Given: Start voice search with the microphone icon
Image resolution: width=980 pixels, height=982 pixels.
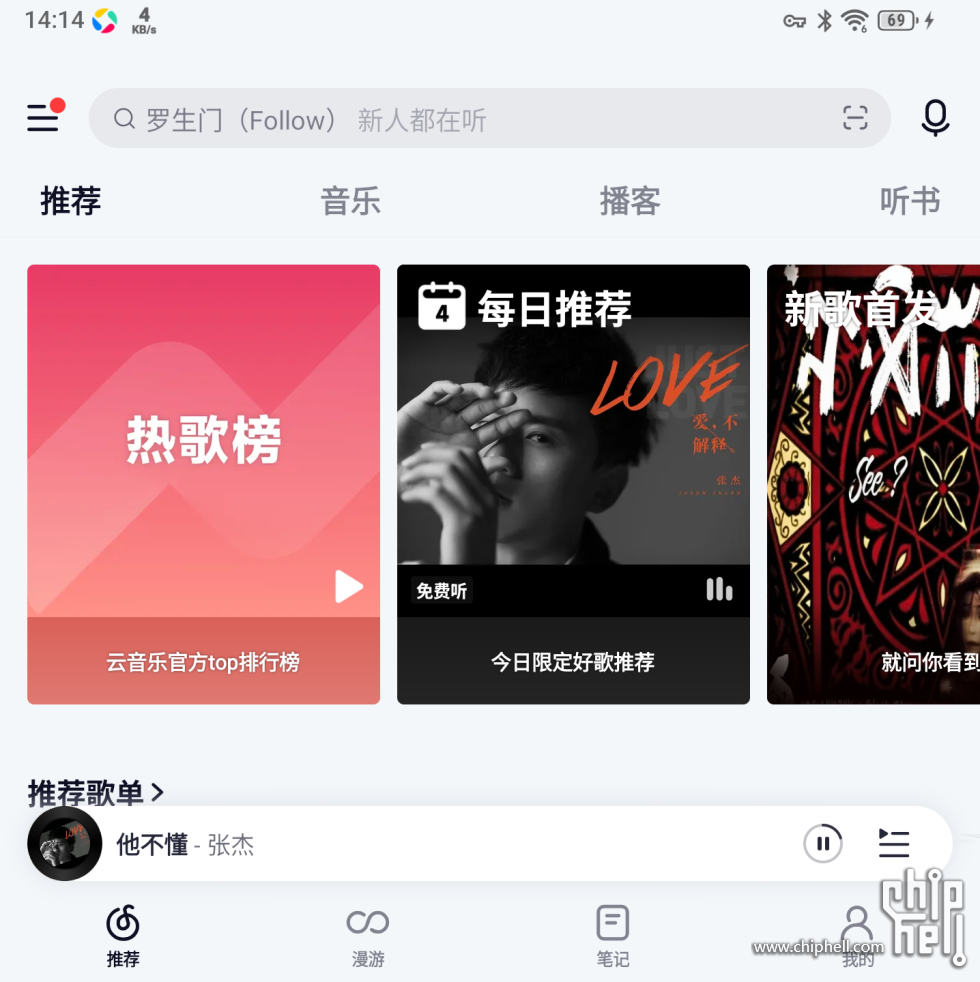Looking at the screenshot, I should tap(934, 118).
